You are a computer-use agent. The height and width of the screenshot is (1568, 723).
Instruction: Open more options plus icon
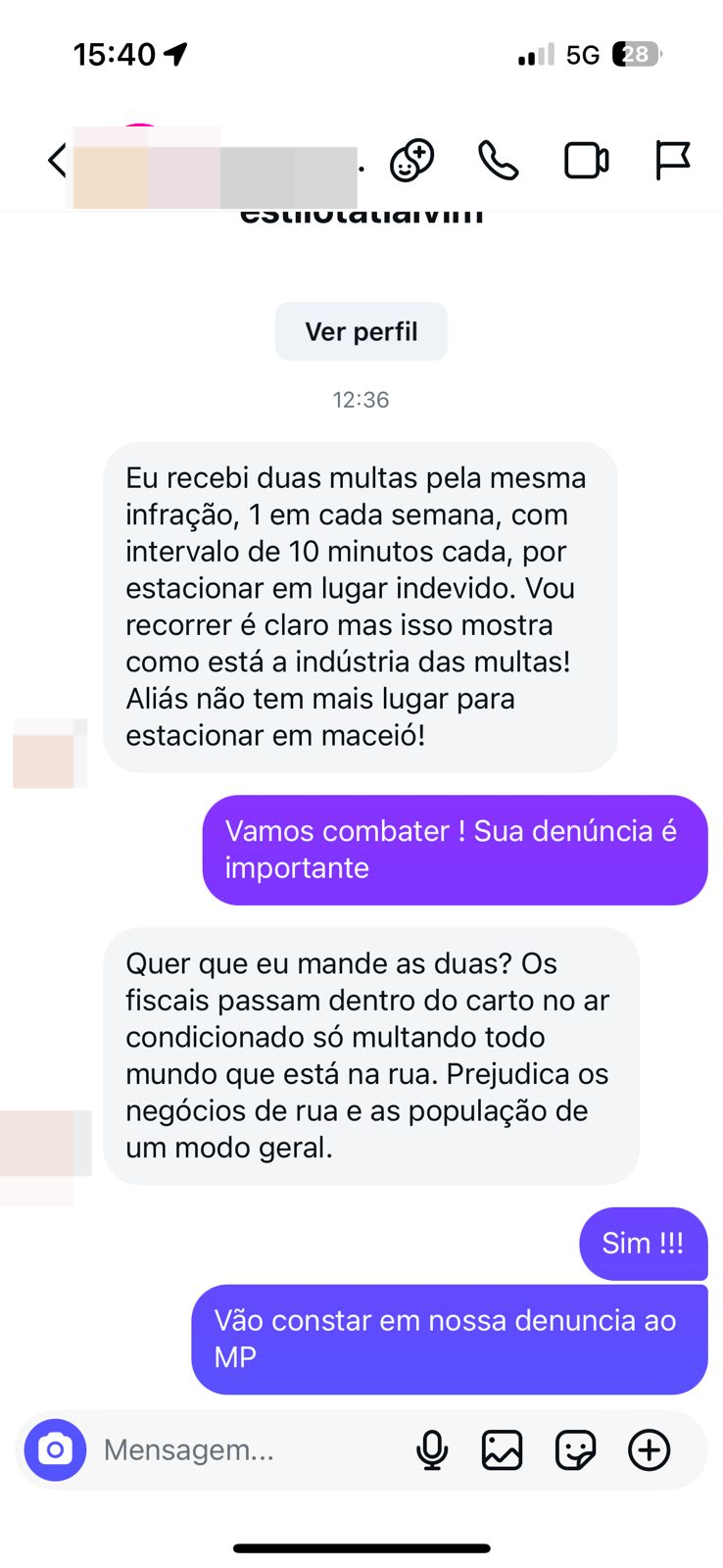tap(649, 1449)
